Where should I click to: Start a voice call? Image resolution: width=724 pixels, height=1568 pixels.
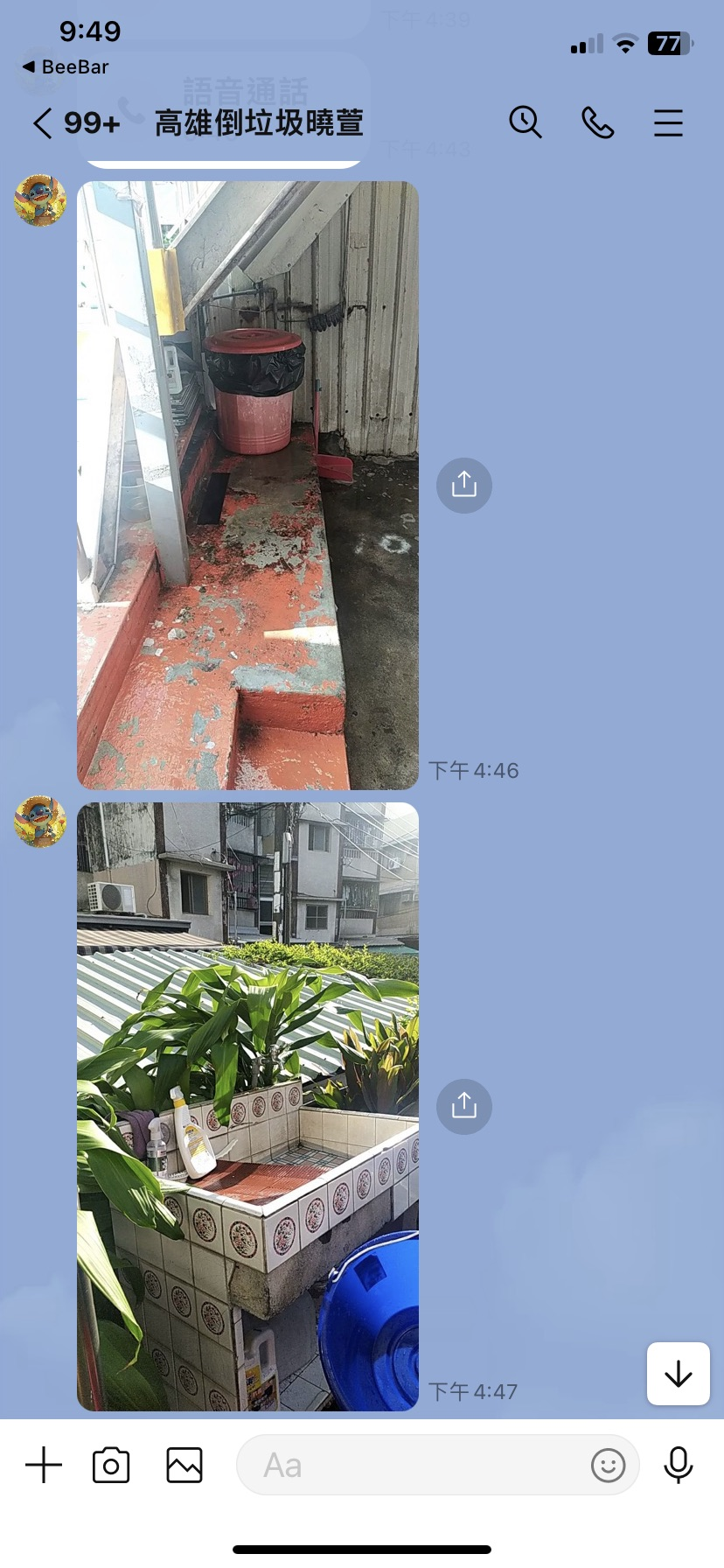coord(597,123)
